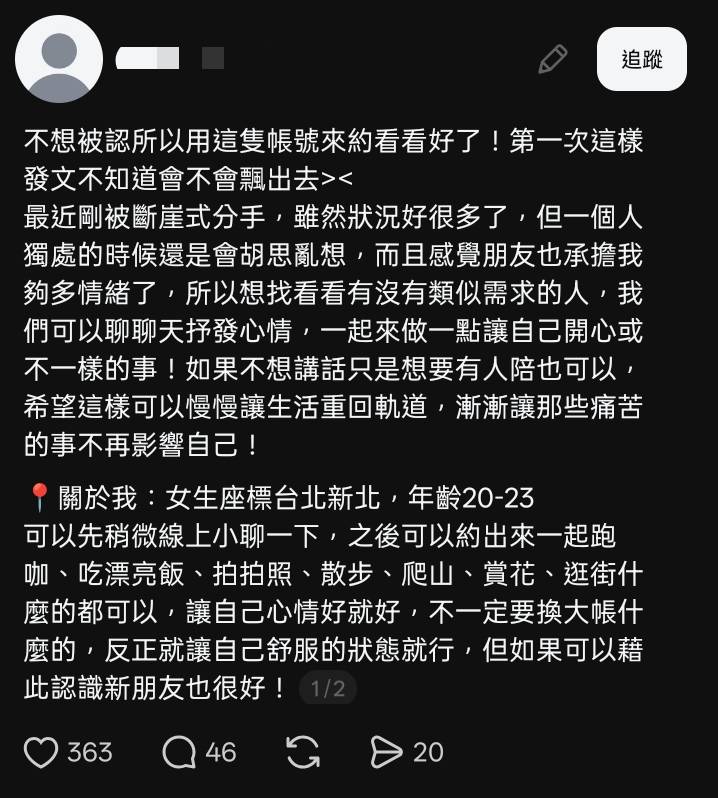
Task: Like this post with the heart
Action: (x=41, y=752)
